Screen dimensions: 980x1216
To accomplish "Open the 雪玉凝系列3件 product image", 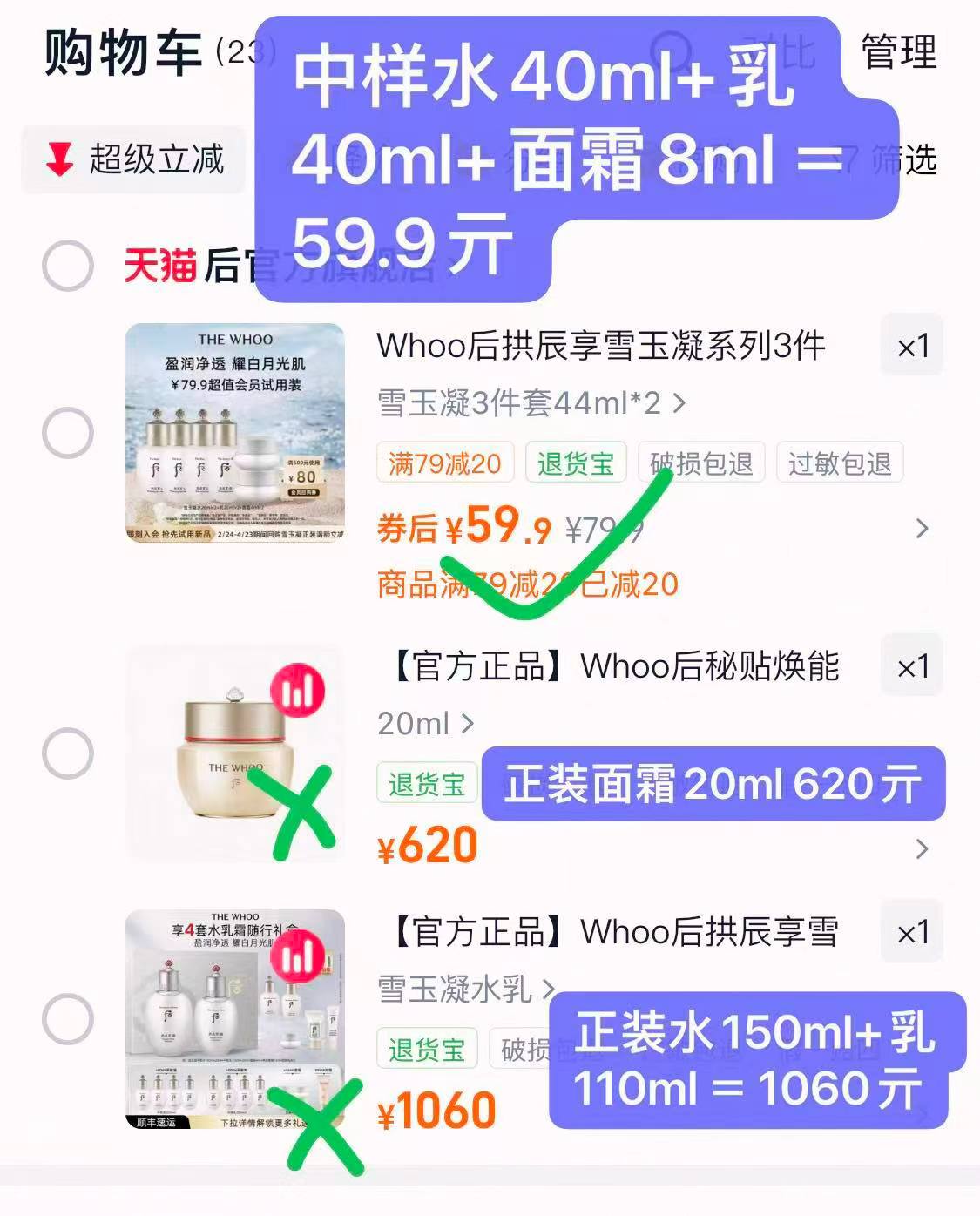I will tap(235, 433).
